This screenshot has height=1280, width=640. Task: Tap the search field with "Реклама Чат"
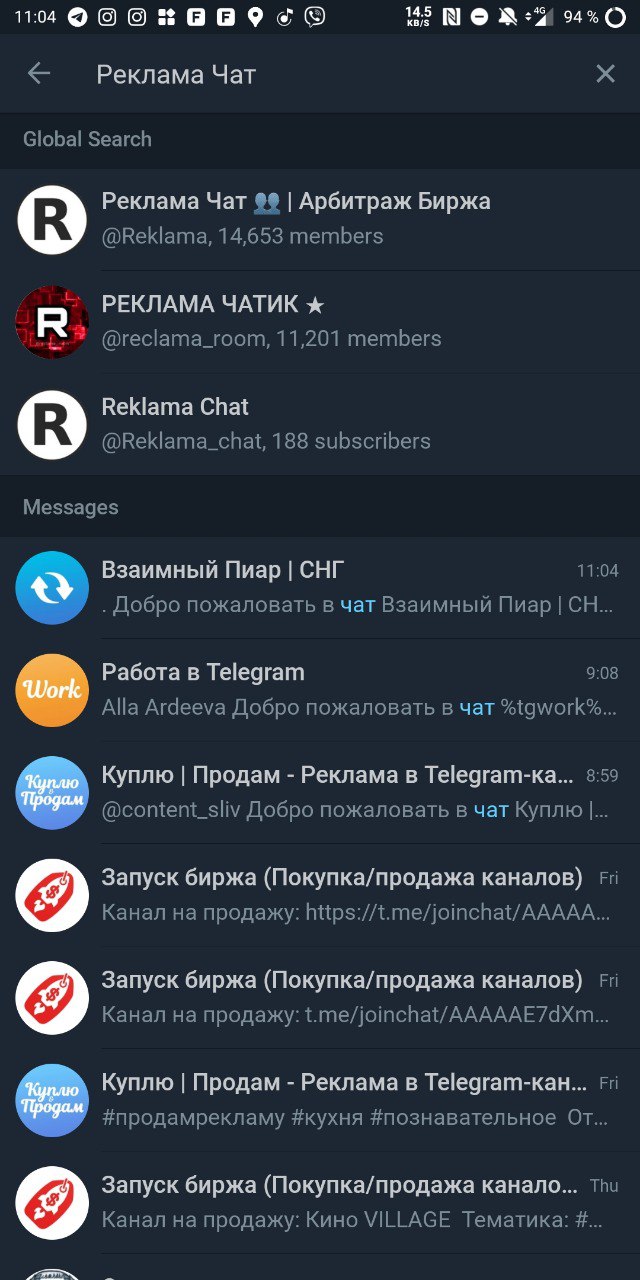click(x=300, y=74)
